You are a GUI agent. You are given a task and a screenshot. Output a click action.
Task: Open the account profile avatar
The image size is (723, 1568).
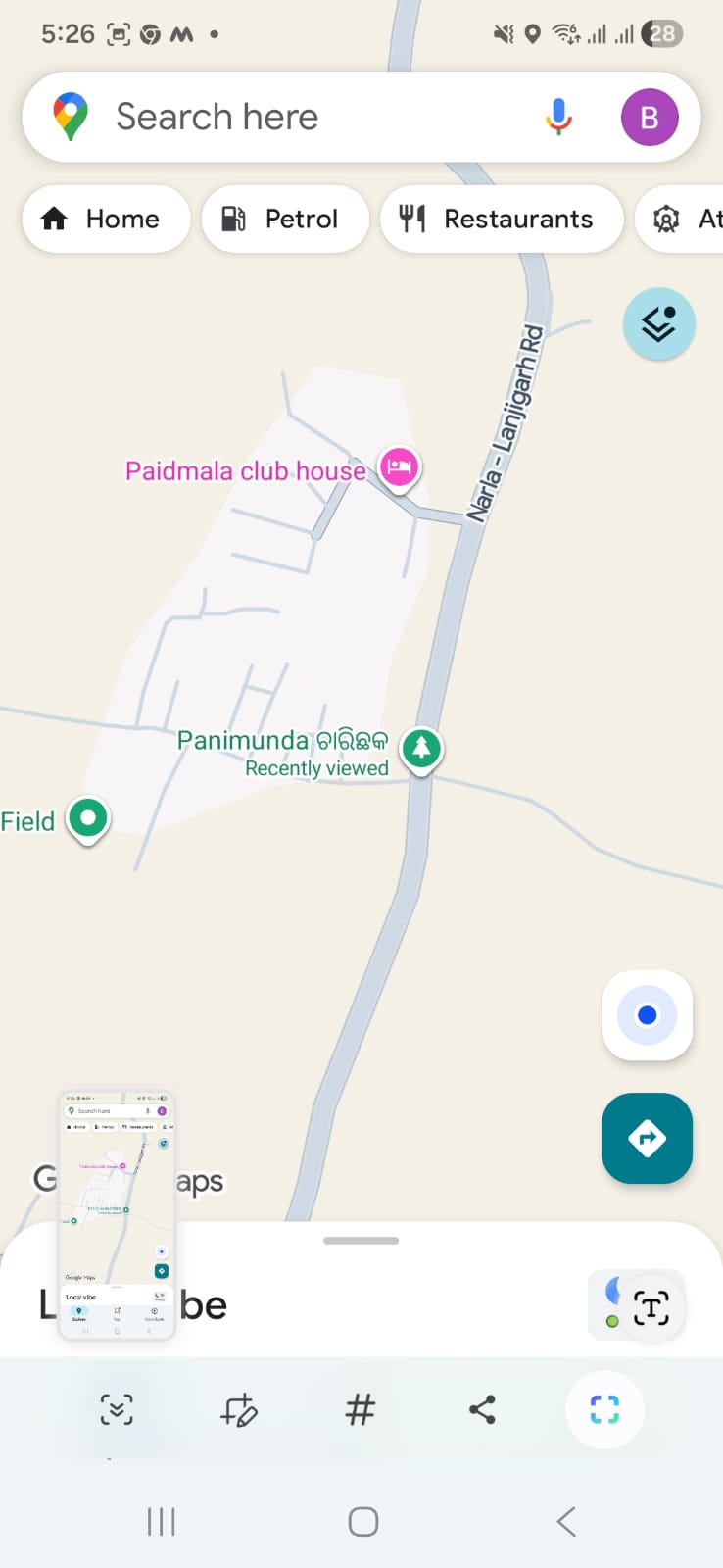coord(650,118)
